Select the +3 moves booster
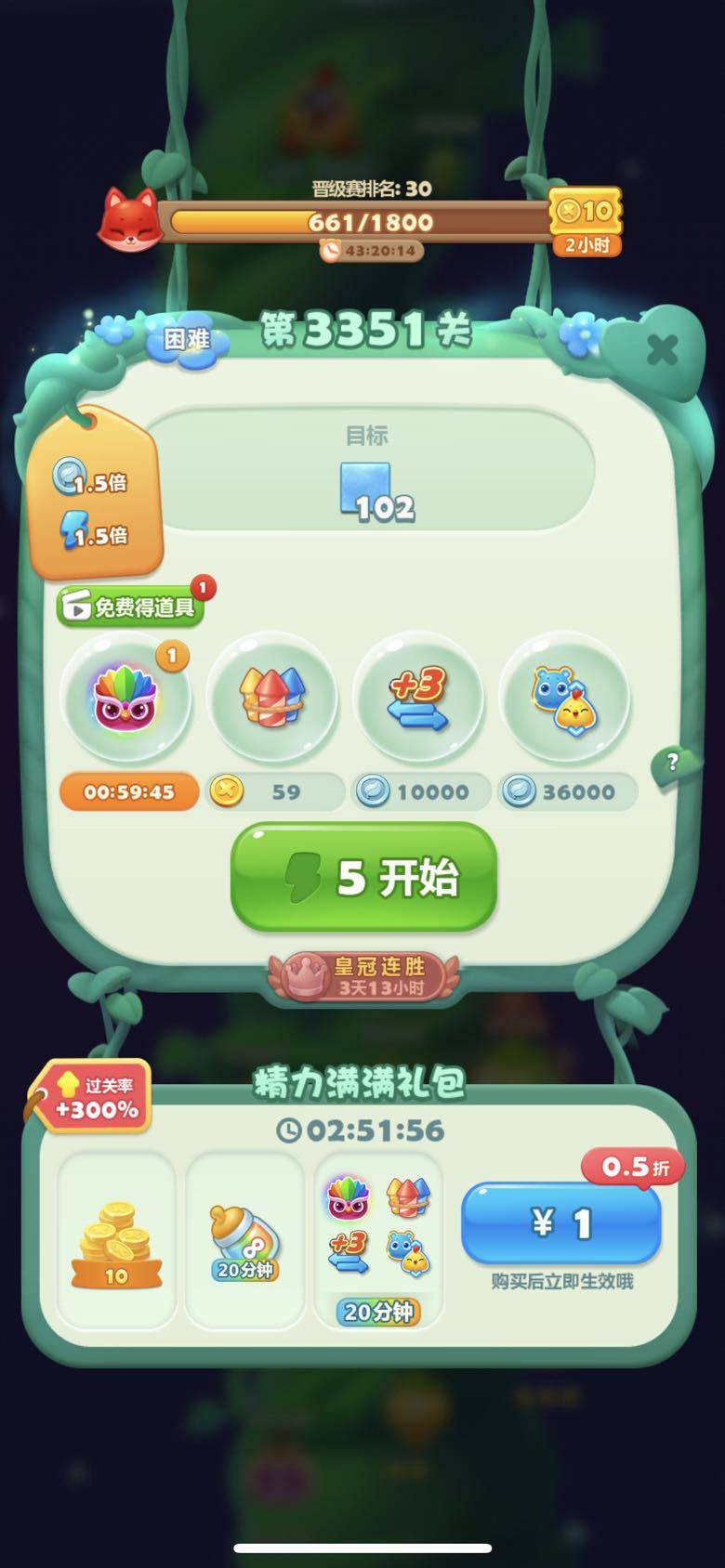The width and height of the screenshot is (725, 1568). click(x=417, y=698)
